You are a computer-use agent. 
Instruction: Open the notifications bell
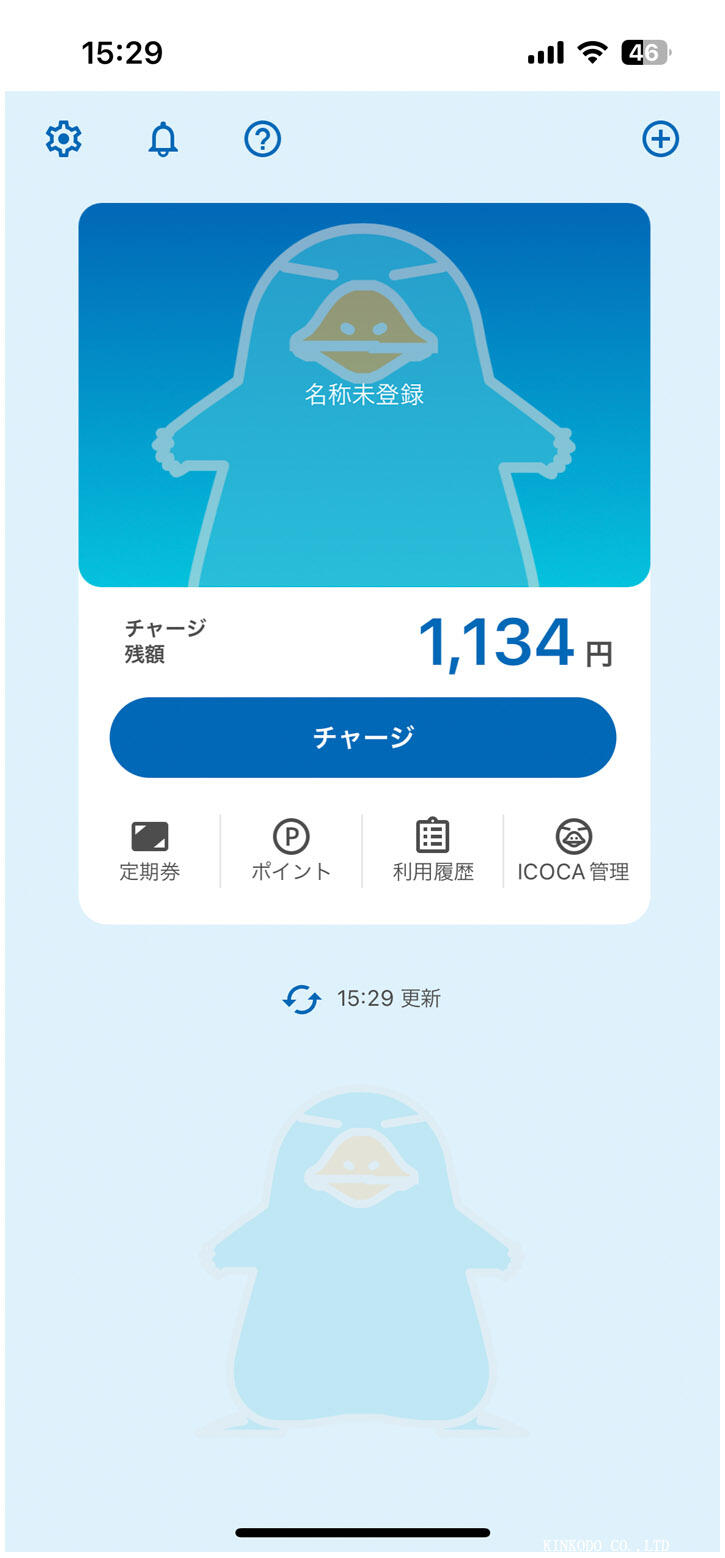pos(163,140)
